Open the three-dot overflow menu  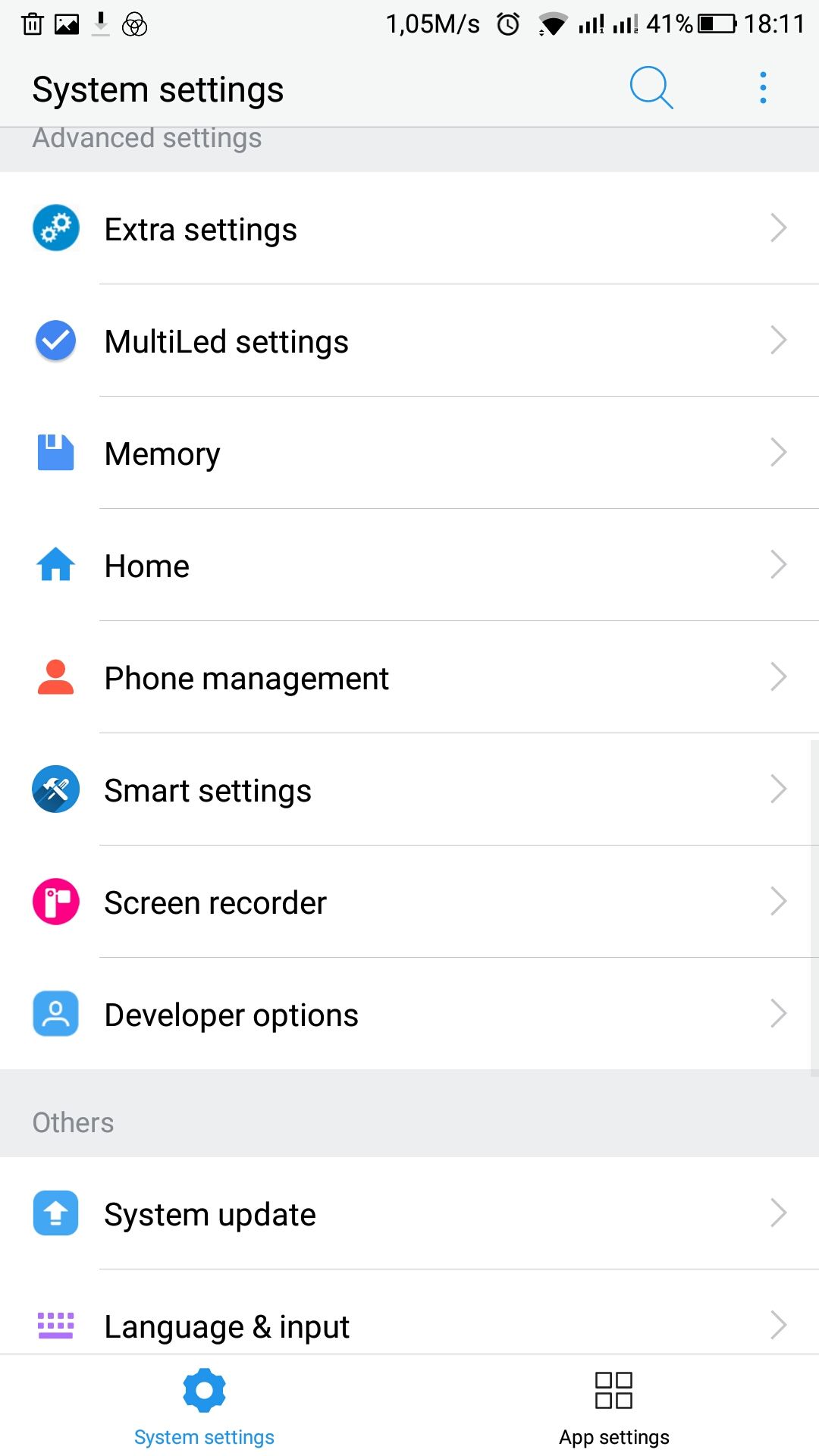763,89
